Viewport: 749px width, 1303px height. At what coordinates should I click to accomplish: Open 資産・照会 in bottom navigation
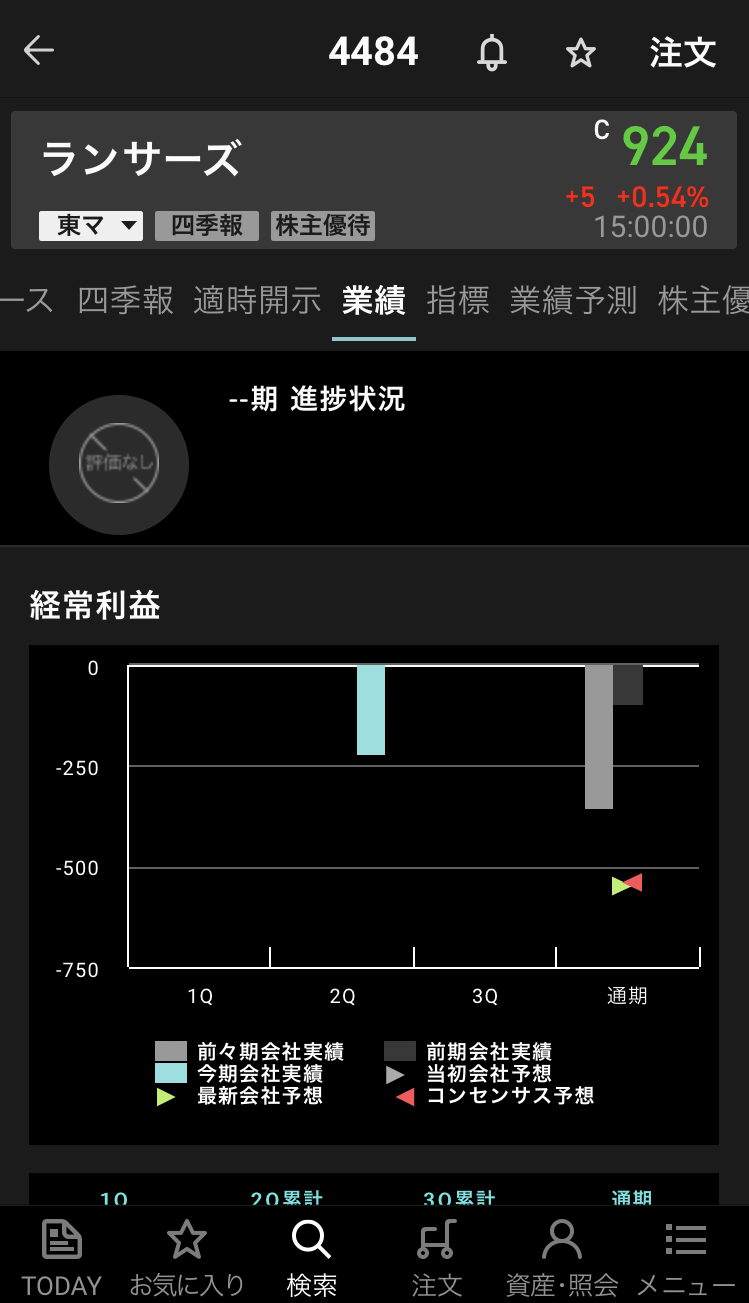click(x=562, y=1257)
